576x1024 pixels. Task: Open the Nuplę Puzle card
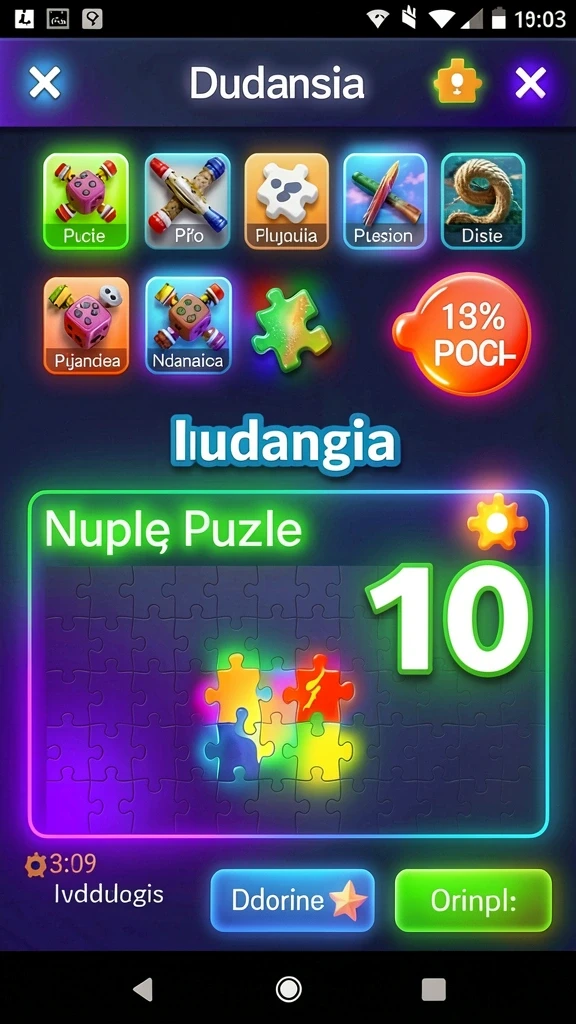coord(288,664)
